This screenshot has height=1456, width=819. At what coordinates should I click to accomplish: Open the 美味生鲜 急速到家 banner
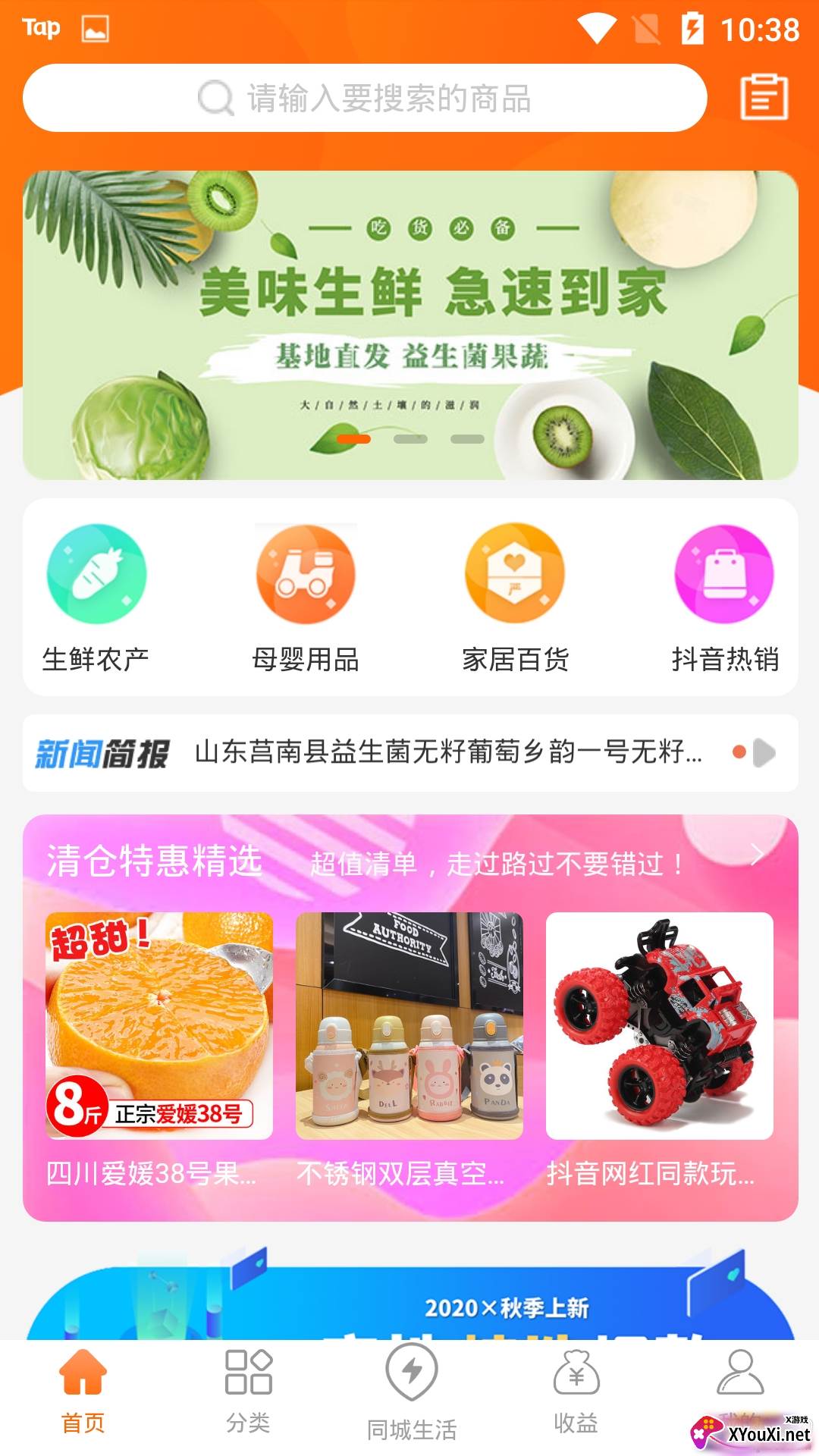tap(410, 325)
